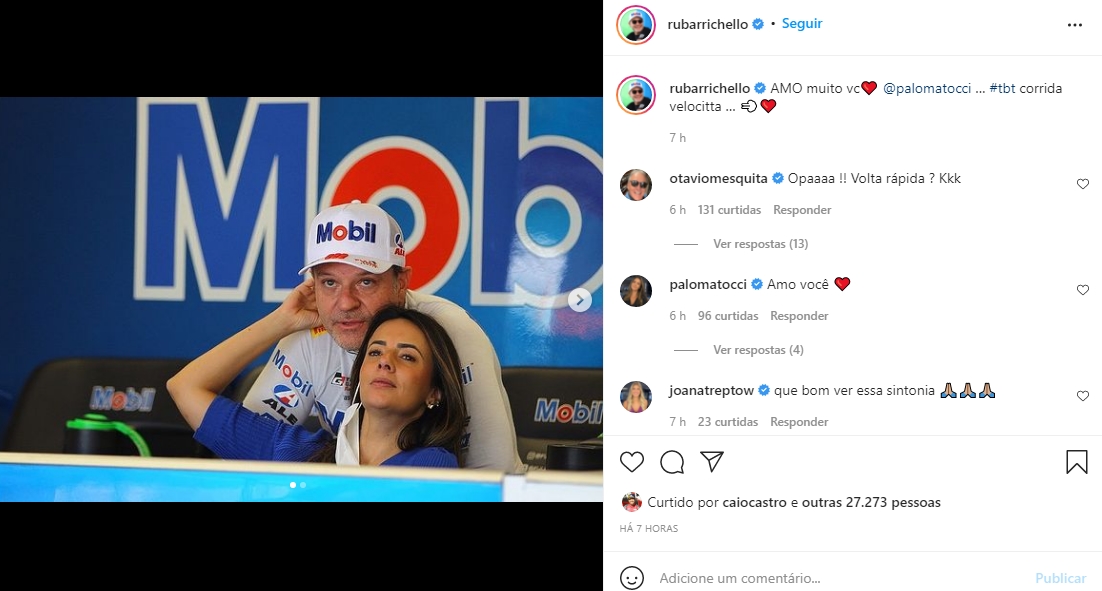Open the comment bubble icon

coord(672,462)
